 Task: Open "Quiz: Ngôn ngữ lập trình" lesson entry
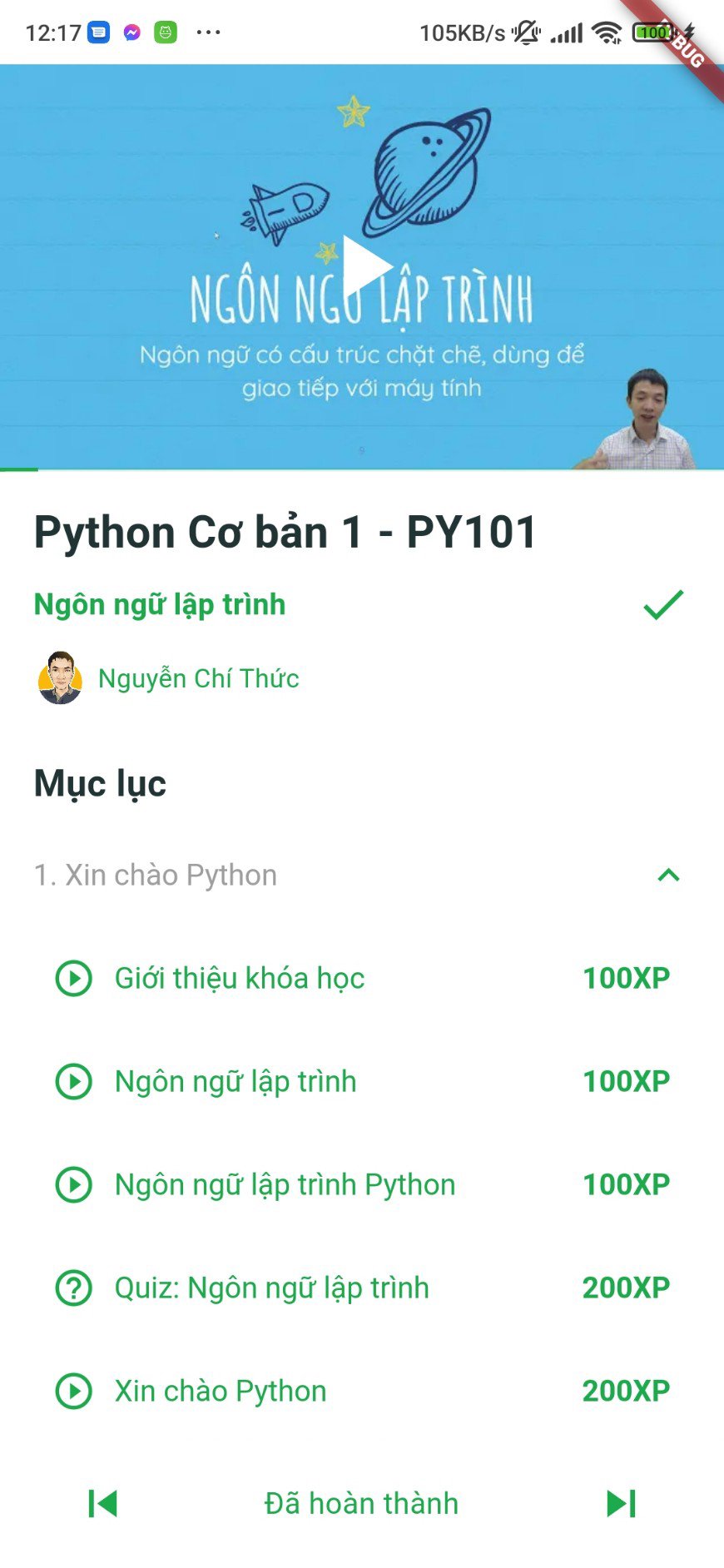(x=270, y=1288)
